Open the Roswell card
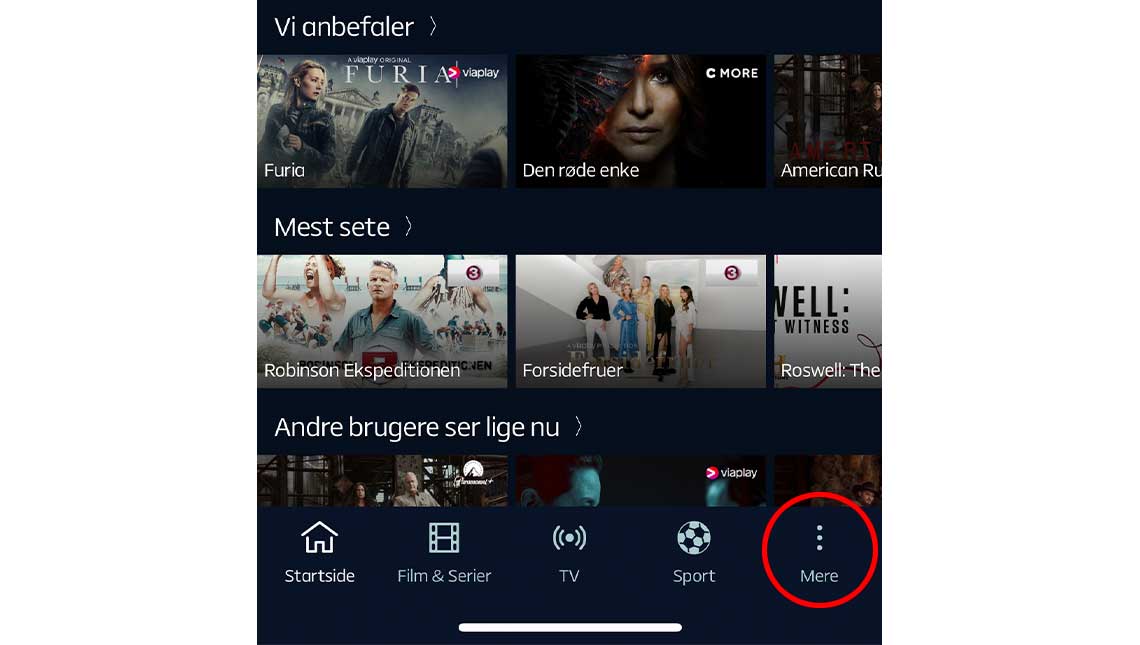 (828, 320)
